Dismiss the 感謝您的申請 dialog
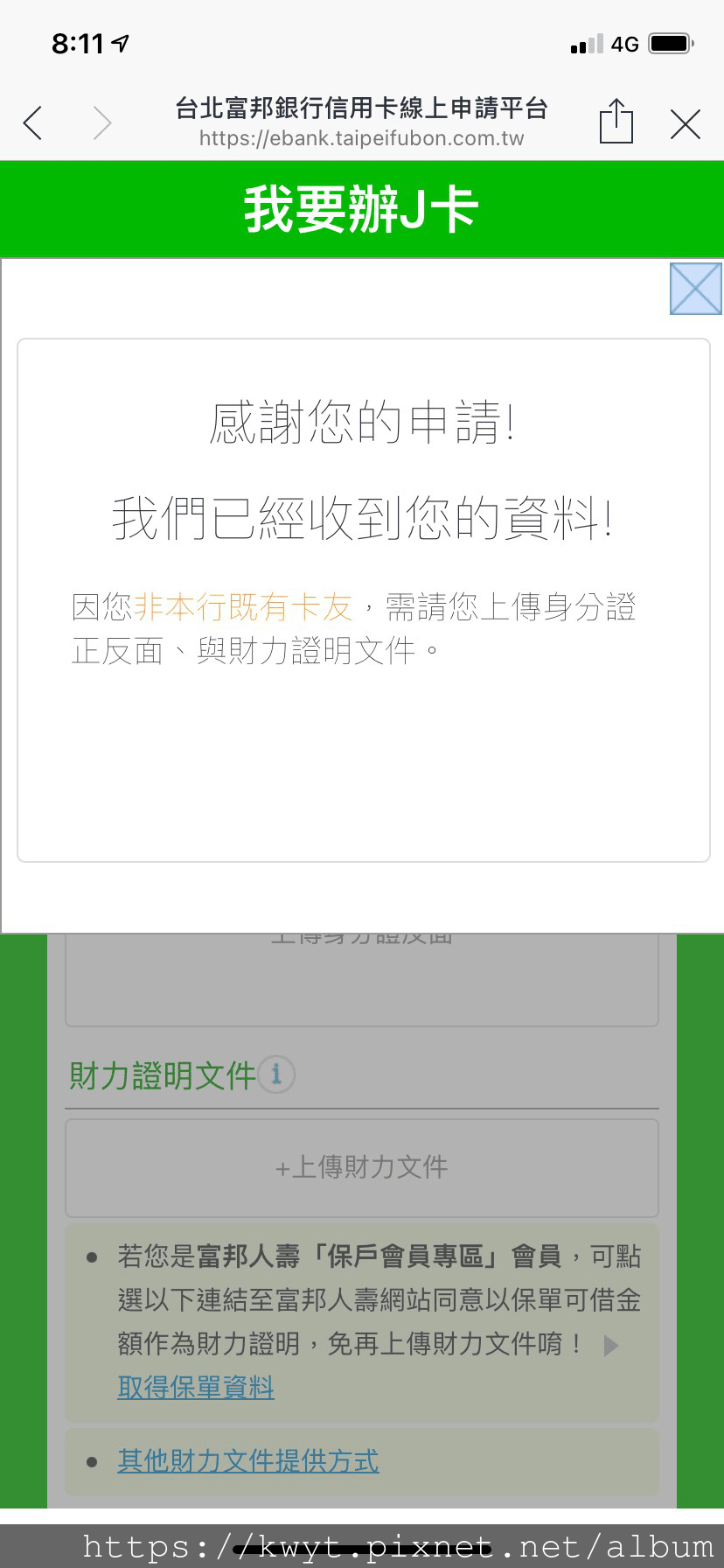The width and height of the screenshot is (724, 1568). [x=695, y=289]
